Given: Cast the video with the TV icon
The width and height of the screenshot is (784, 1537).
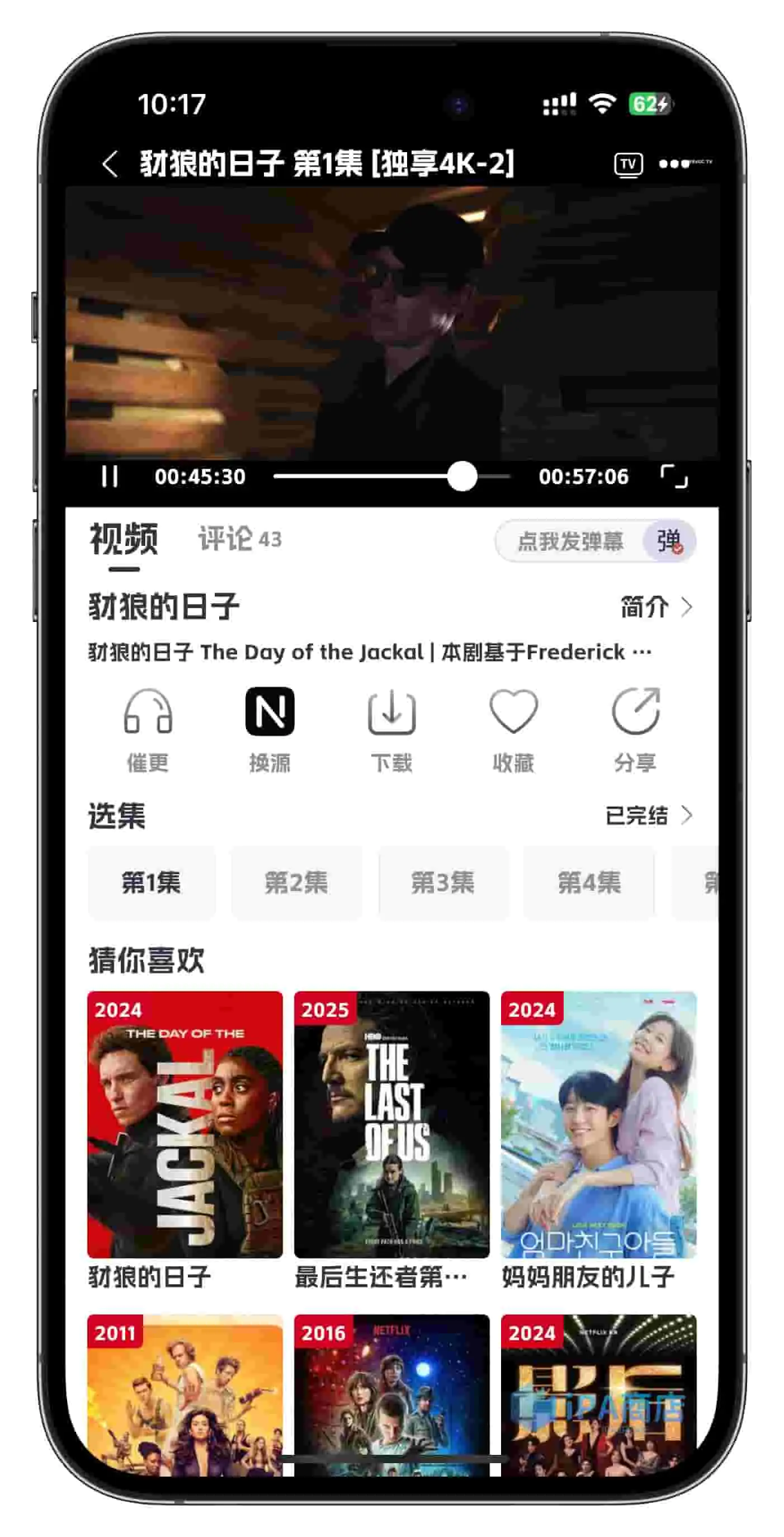Looking at the screenshot, I should pyautogui.click(x=629, y=164).
